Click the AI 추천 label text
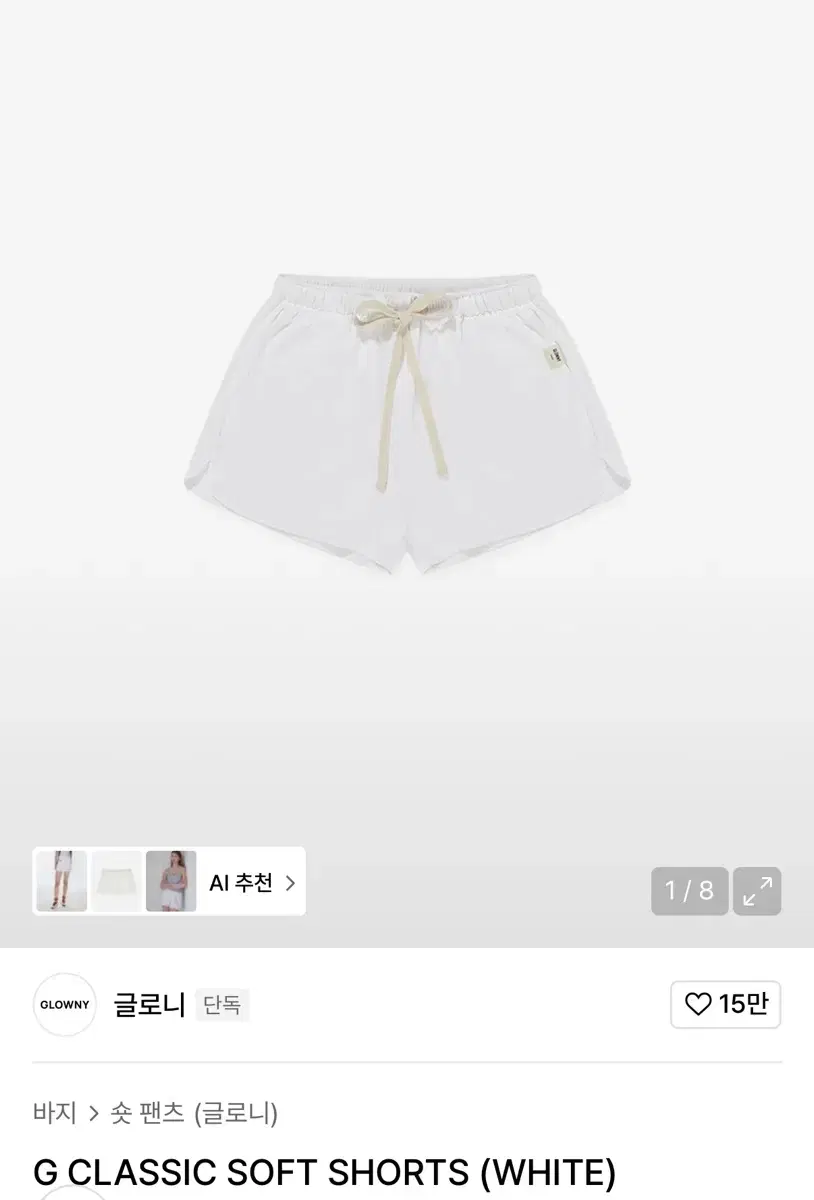 242,882
